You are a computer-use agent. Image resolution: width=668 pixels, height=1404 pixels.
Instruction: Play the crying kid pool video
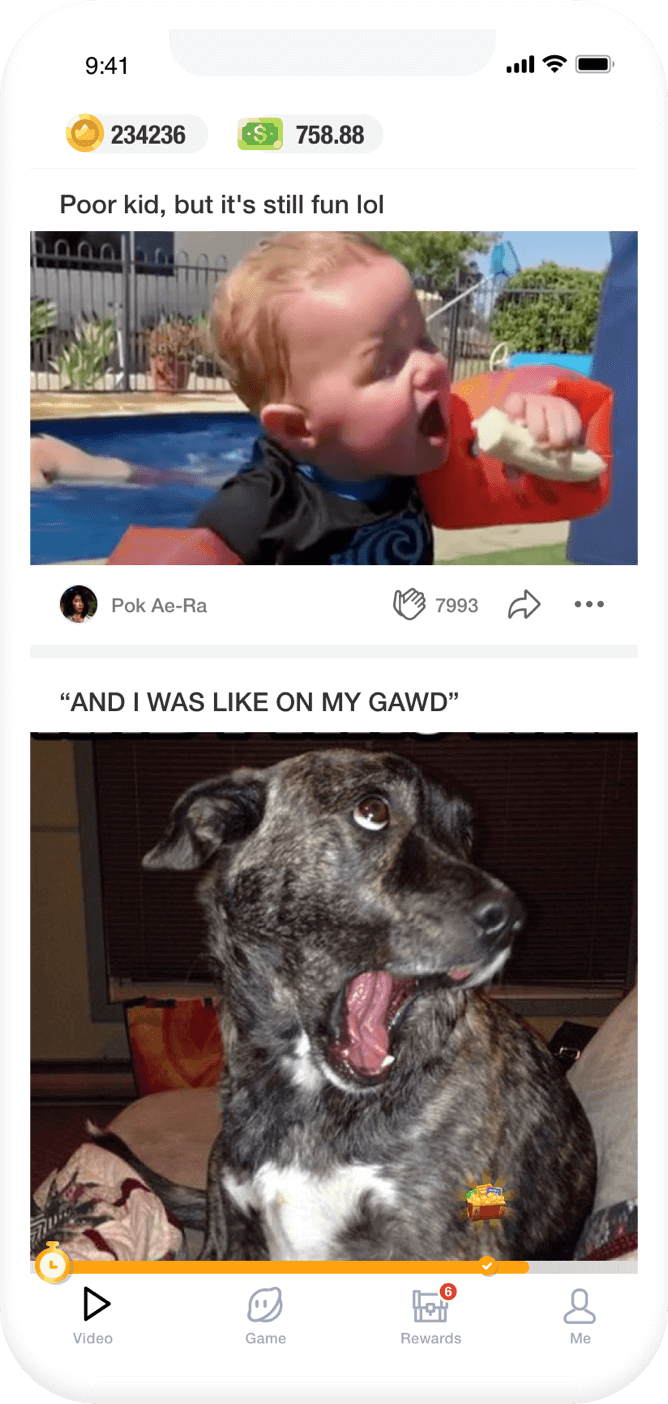(x=334, y=398)
